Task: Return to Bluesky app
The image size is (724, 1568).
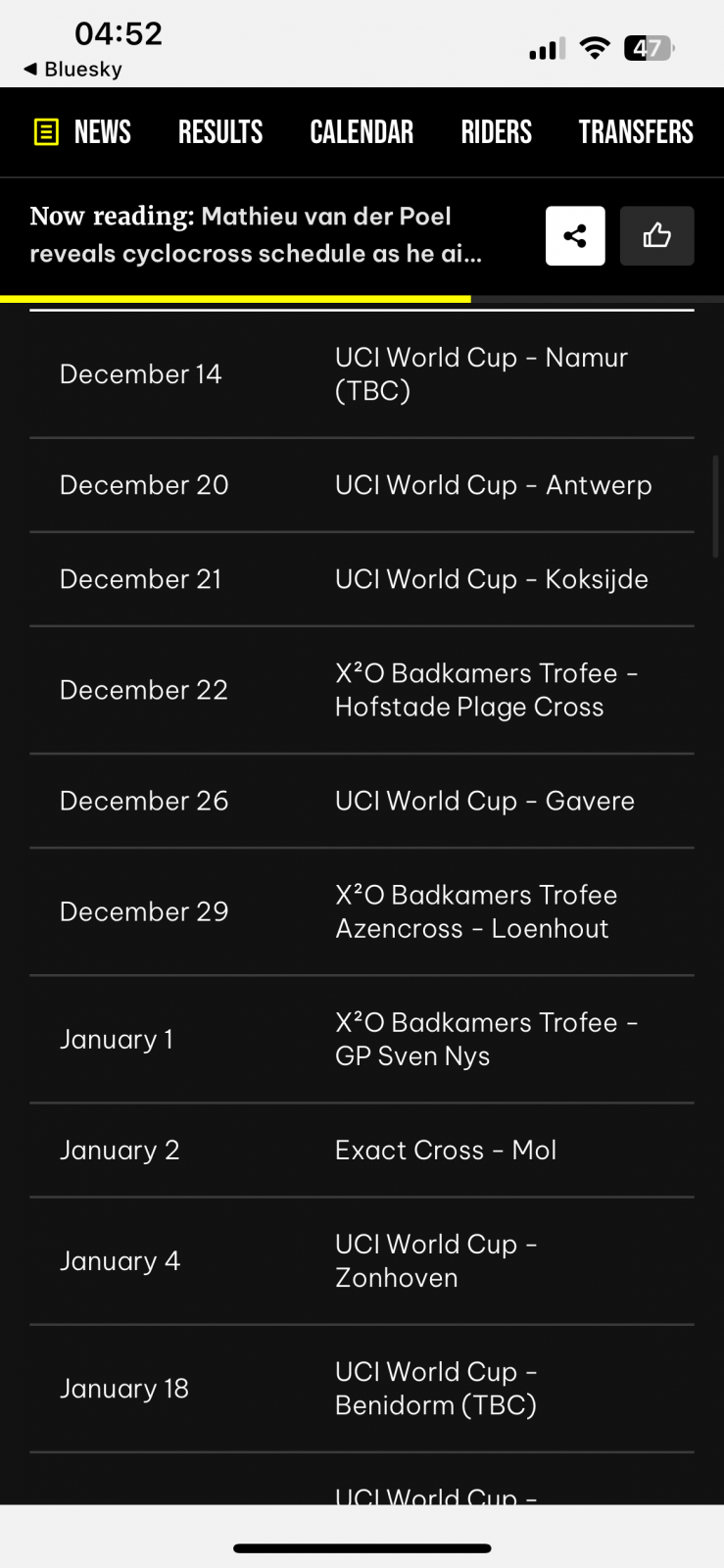Action: click(x=73, y=70)
